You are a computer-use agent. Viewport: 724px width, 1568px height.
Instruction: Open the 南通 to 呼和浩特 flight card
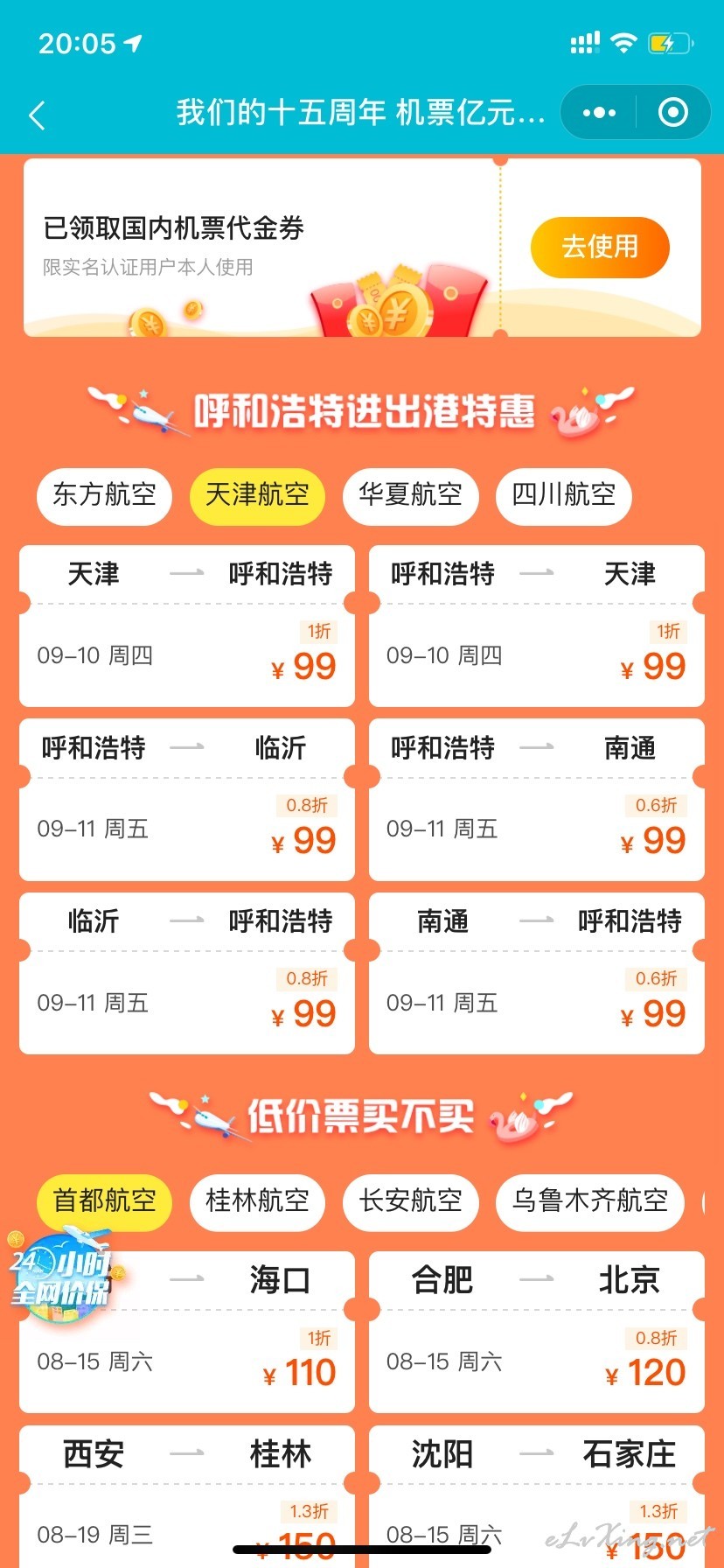[537, 973]
